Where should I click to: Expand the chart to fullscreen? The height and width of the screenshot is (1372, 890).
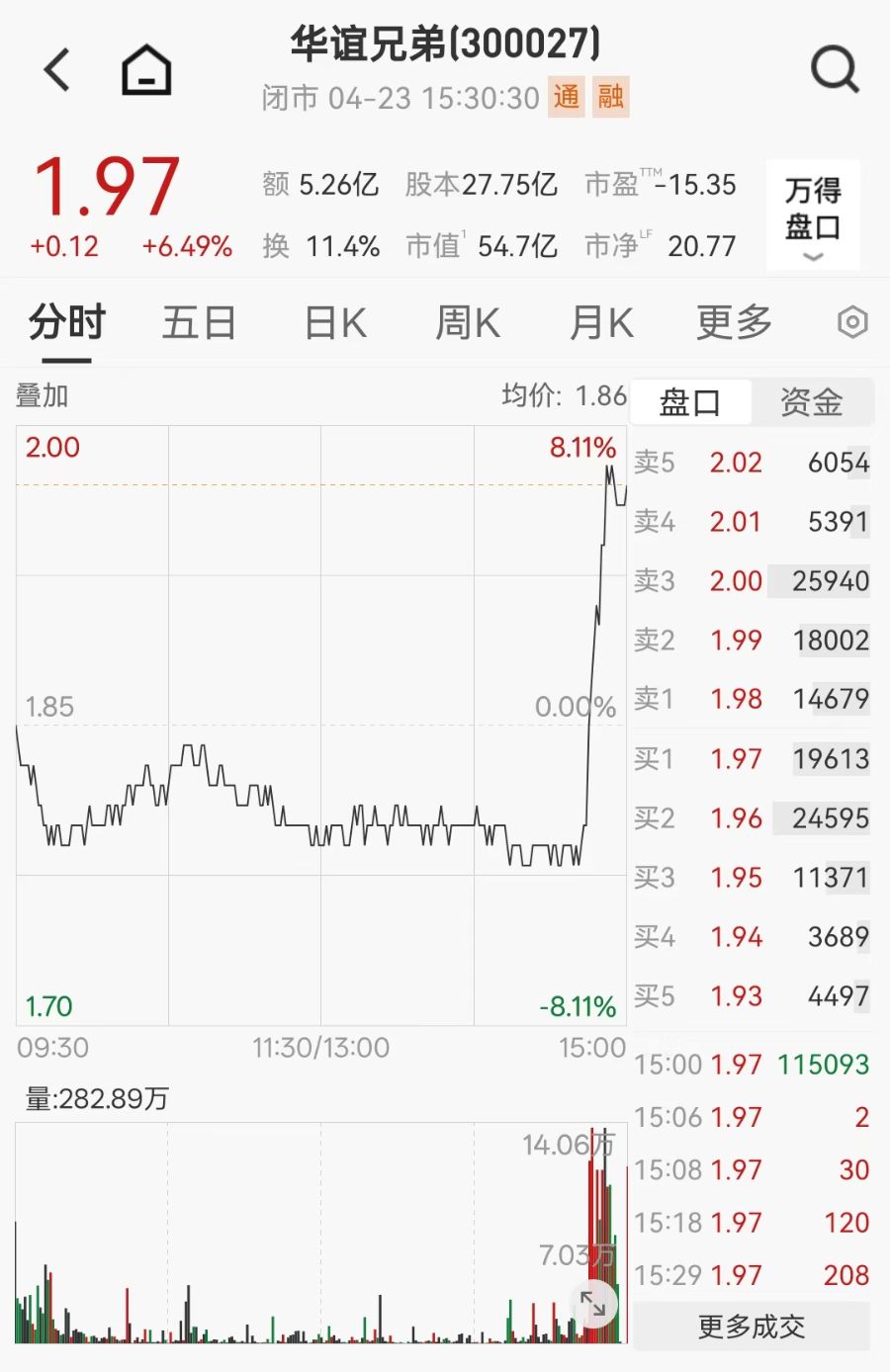coord(593,1304)
